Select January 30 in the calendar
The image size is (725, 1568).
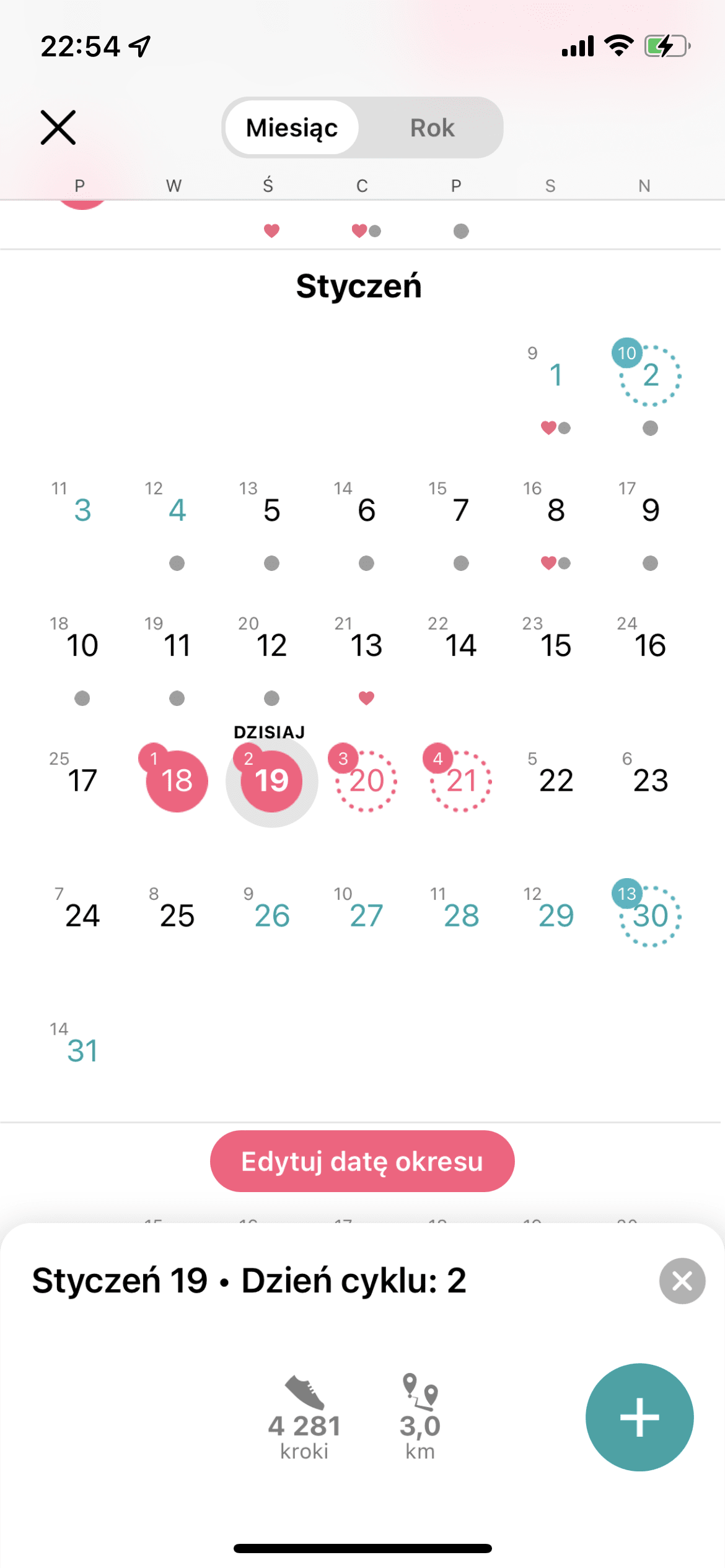tap(650, 915)
